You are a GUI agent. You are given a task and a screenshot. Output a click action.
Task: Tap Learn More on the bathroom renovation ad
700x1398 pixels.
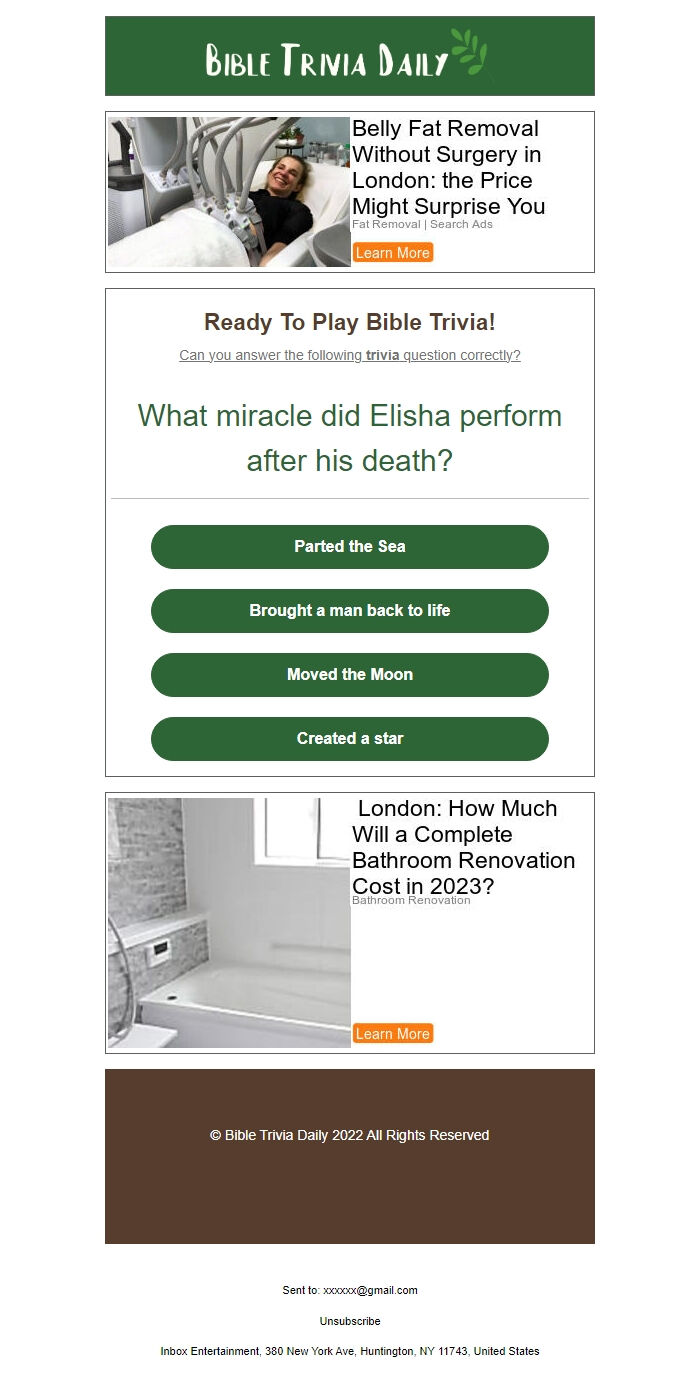tap(392, 1034)
